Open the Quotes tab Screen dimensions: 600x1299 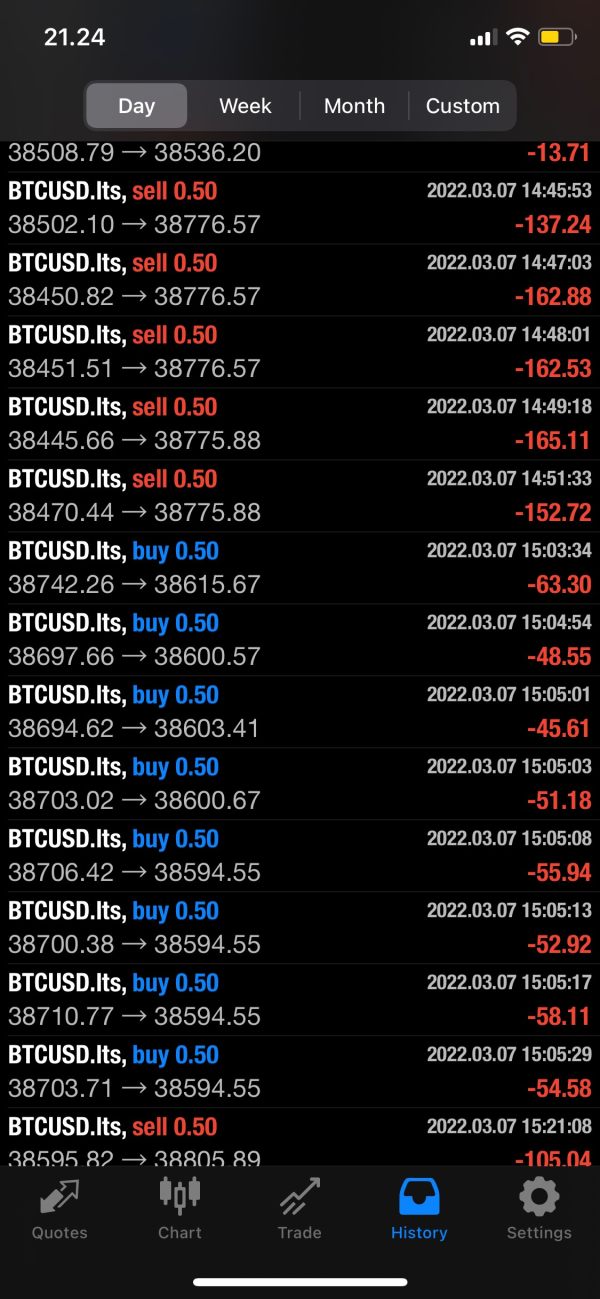60,1208
